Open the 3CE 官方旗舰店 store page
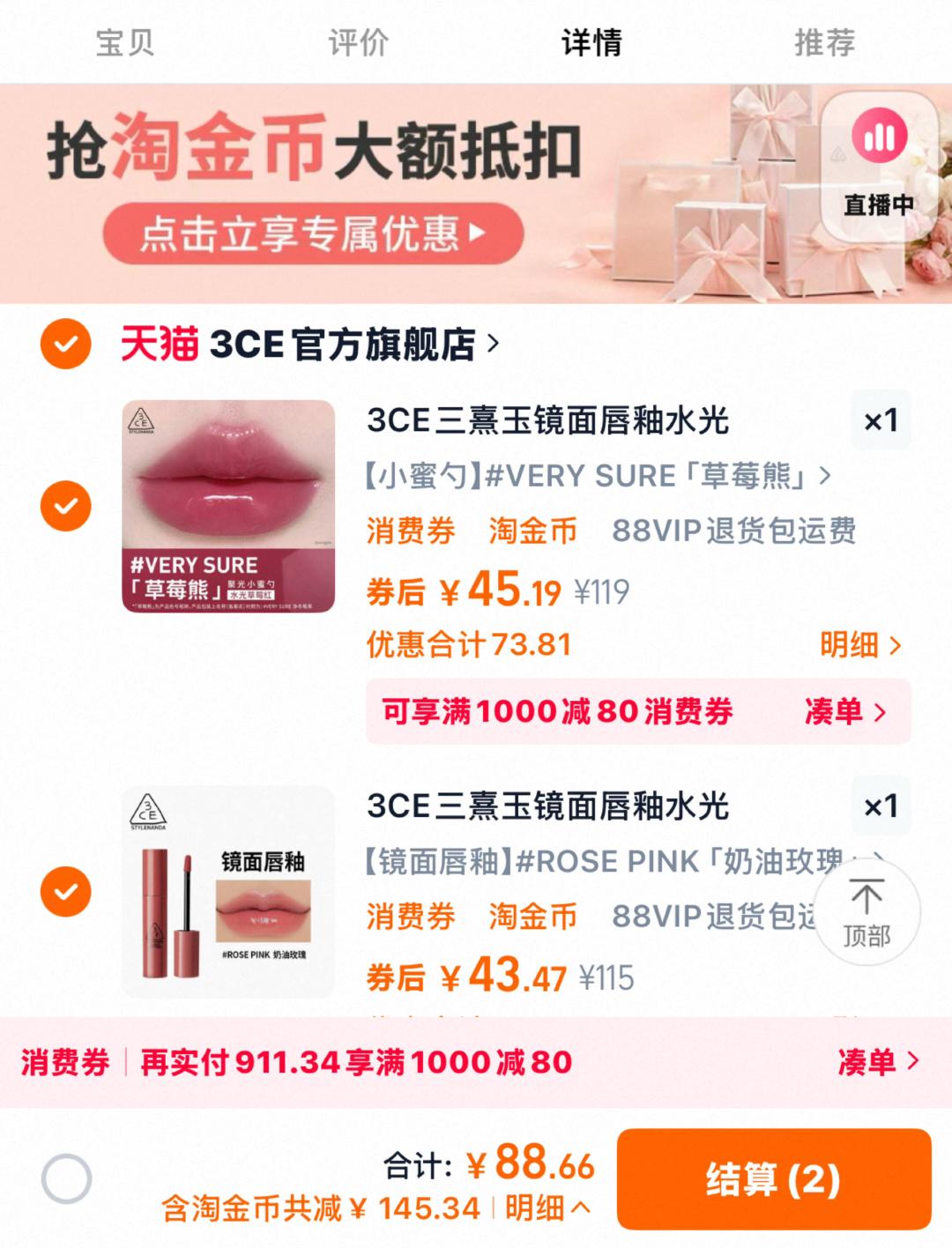The height and width of the screenshot is (1248, 952). 344,345
